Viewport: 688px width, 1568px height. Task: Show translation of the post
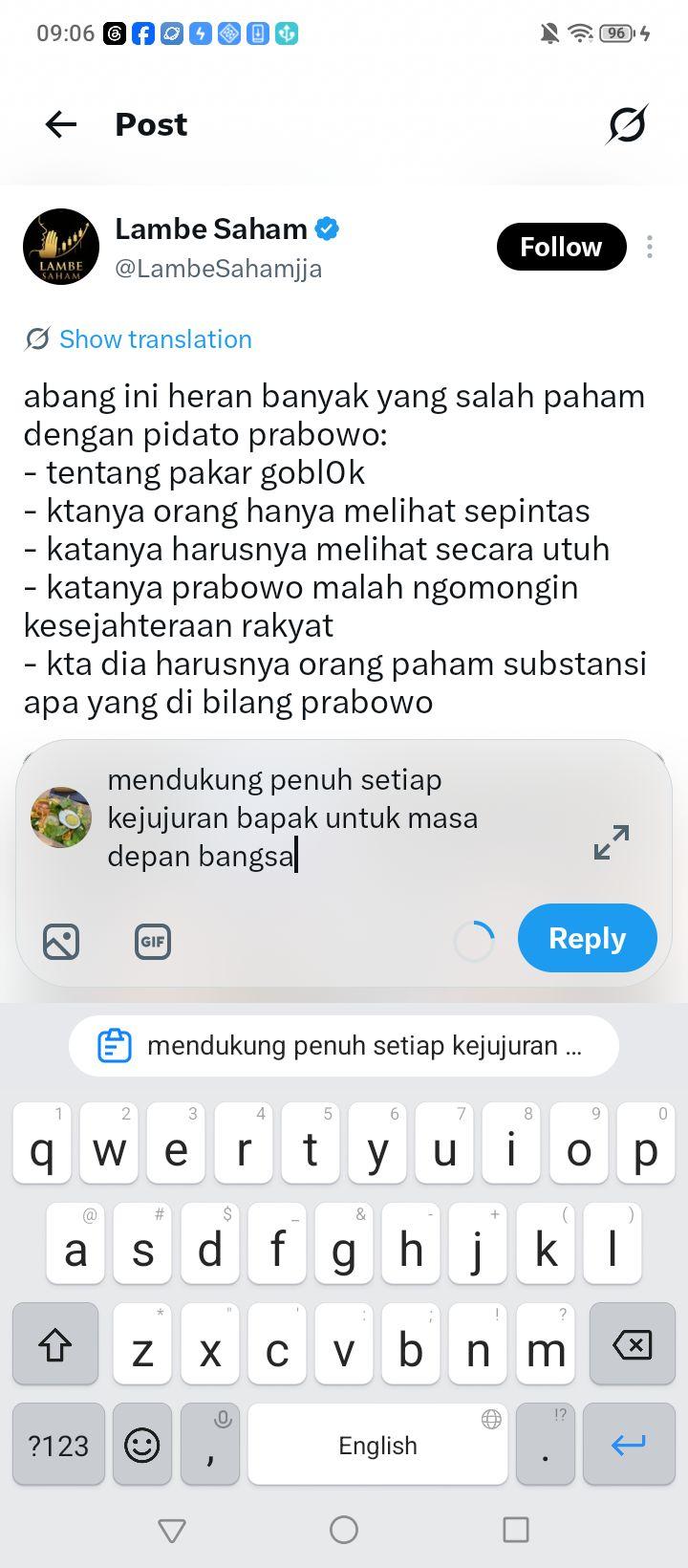[x=139, y=338]
